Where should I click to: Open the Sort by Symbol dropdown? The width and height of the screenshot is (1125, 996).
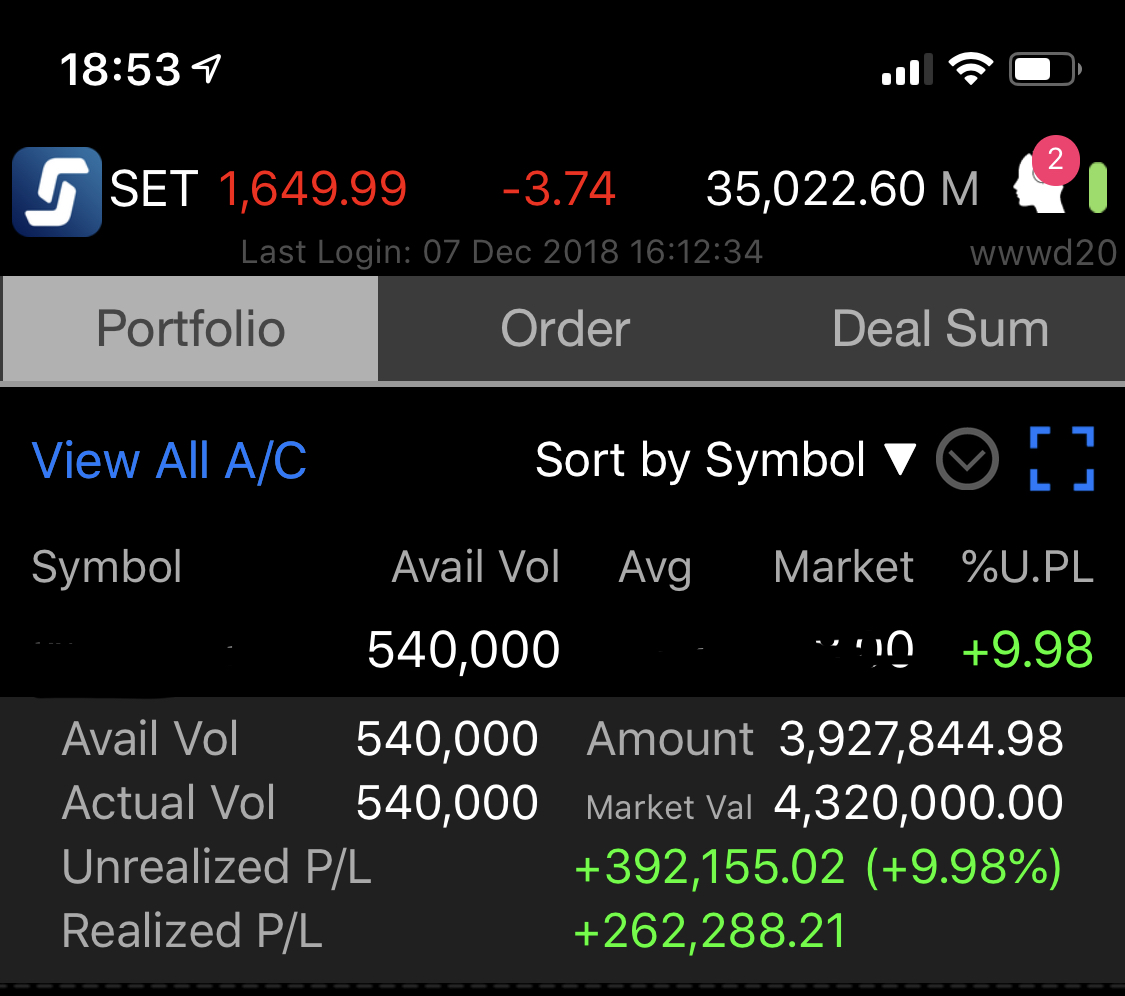coord(725,460)
